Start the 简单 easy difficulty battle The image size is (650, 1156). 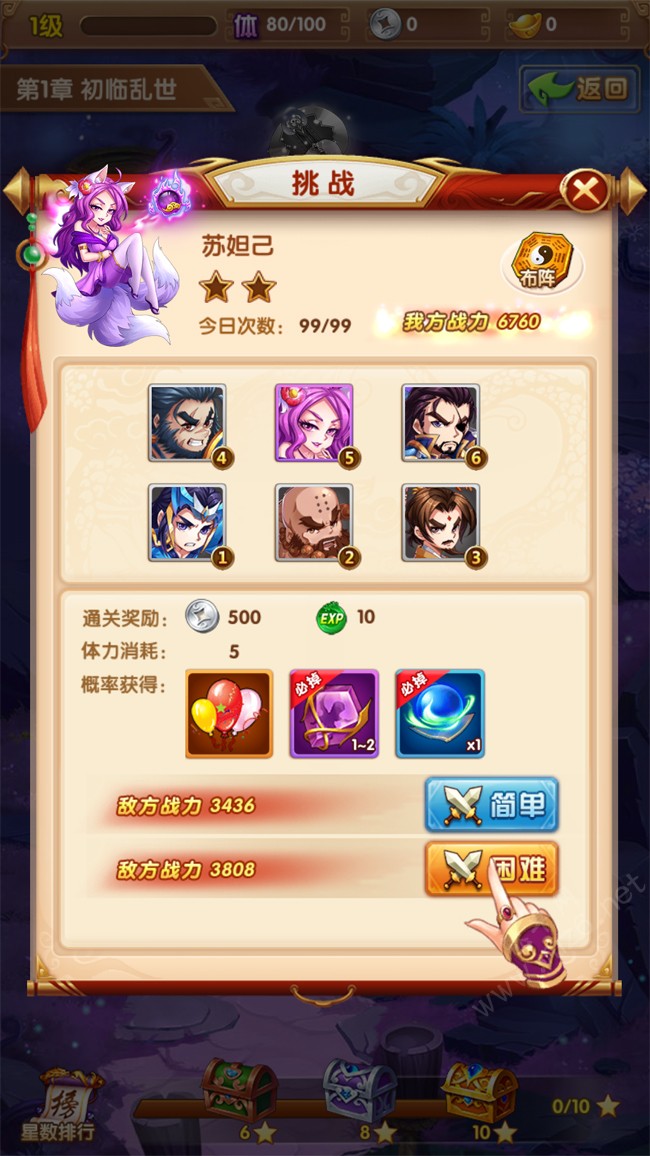coord(491,805)
